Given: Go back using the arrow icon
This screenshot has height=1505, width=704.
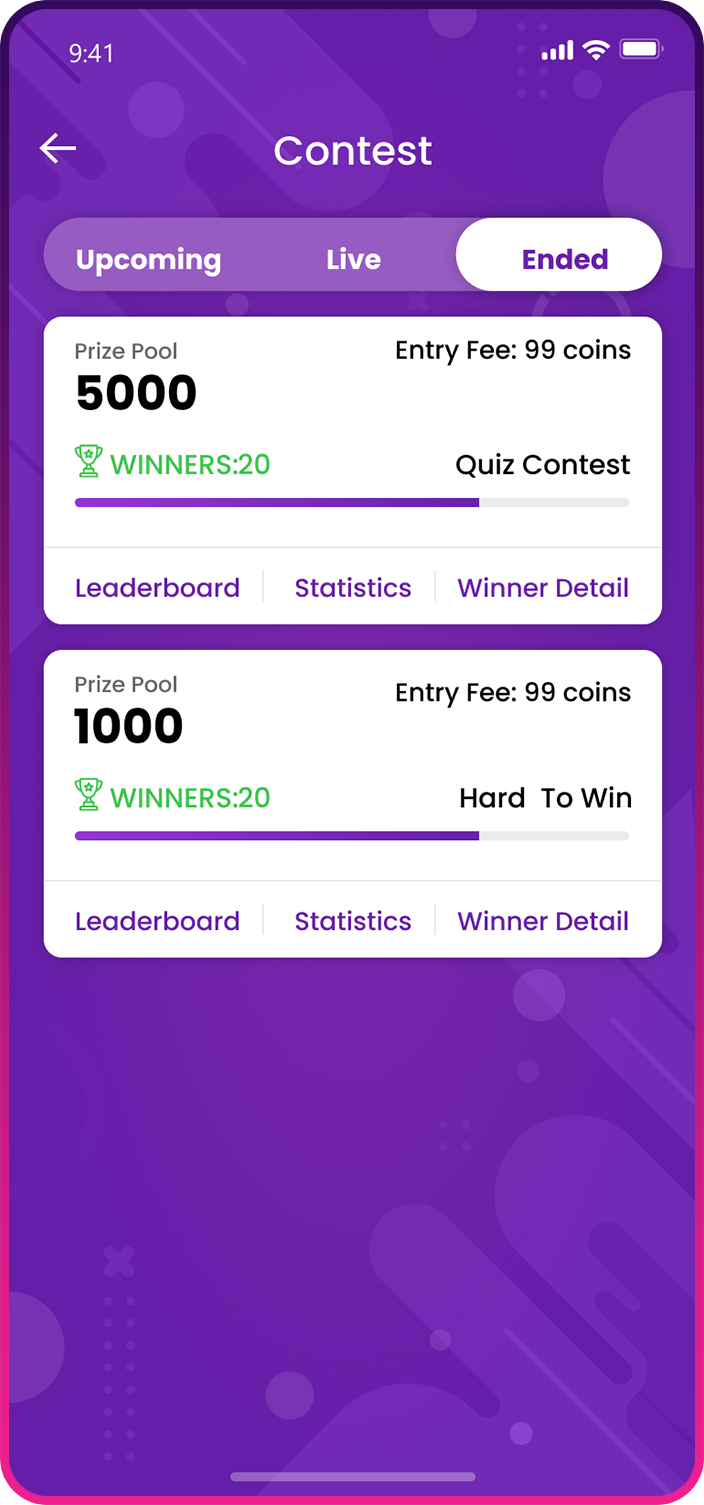Looking at the screenshot, I should click(x=58, y=149).
